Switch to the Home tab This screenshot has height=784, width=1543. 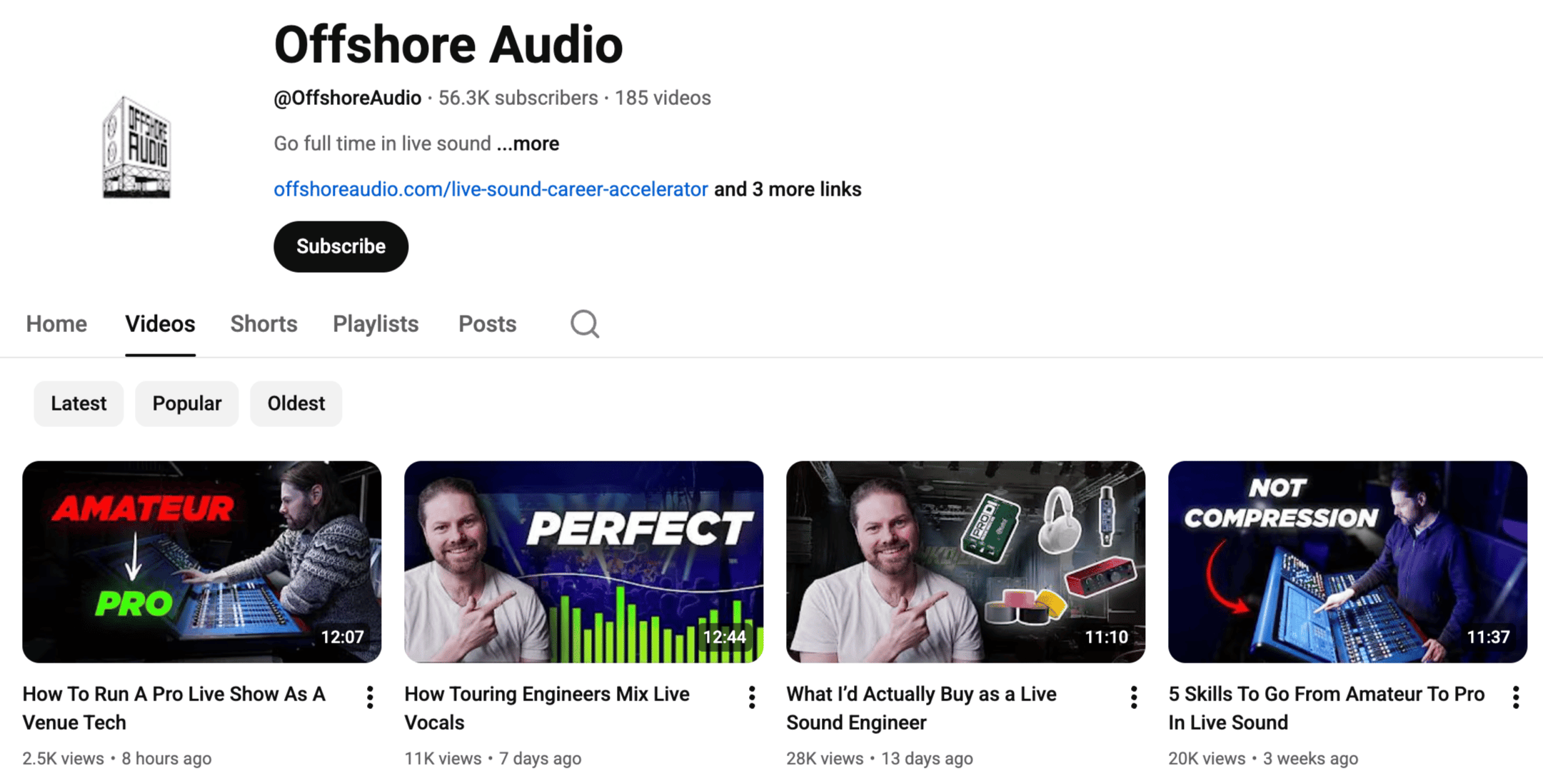[56, 324]
